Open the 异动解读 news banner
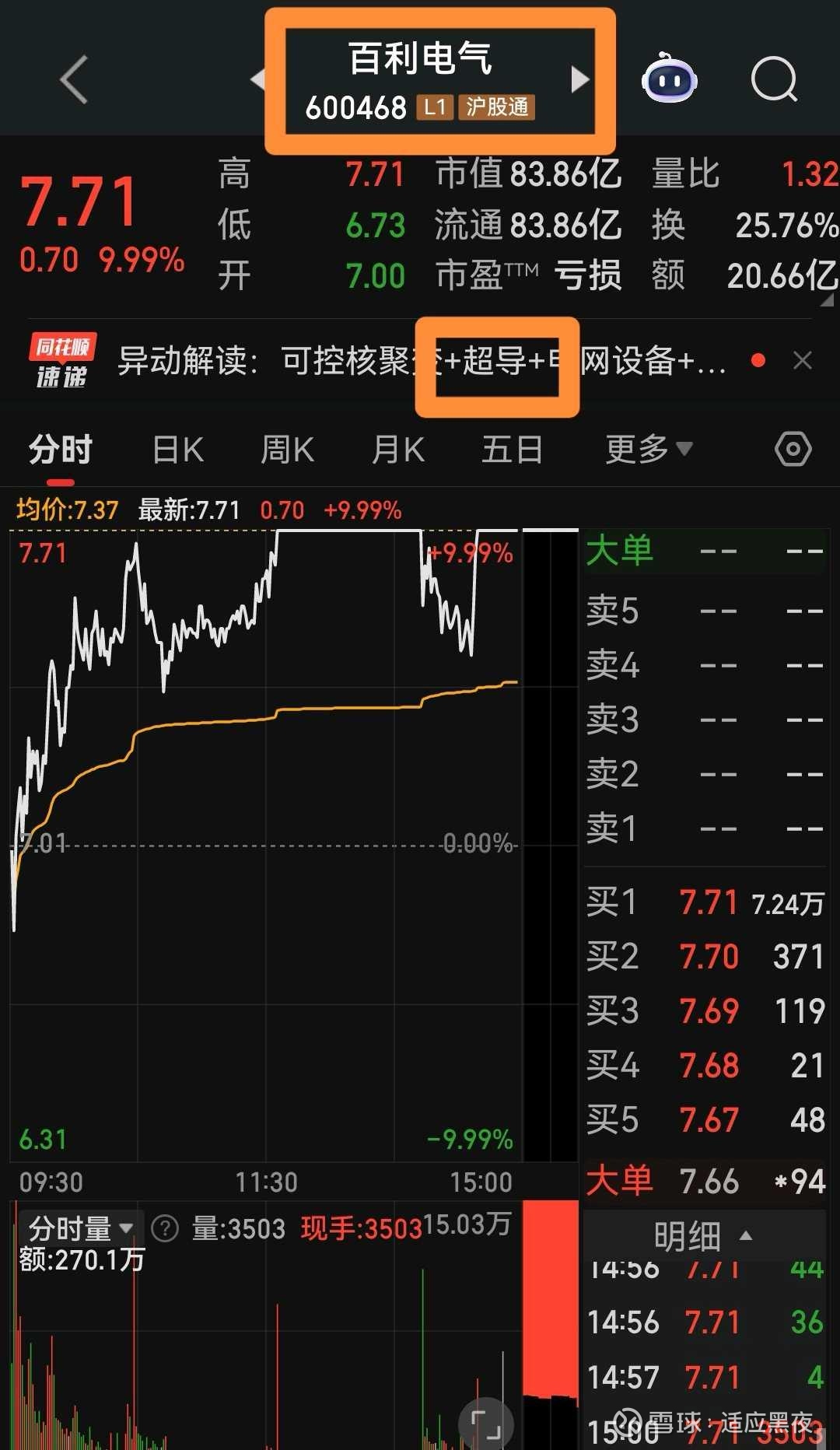This screenshot has height=1450, width=840. [x=422, y=361]
